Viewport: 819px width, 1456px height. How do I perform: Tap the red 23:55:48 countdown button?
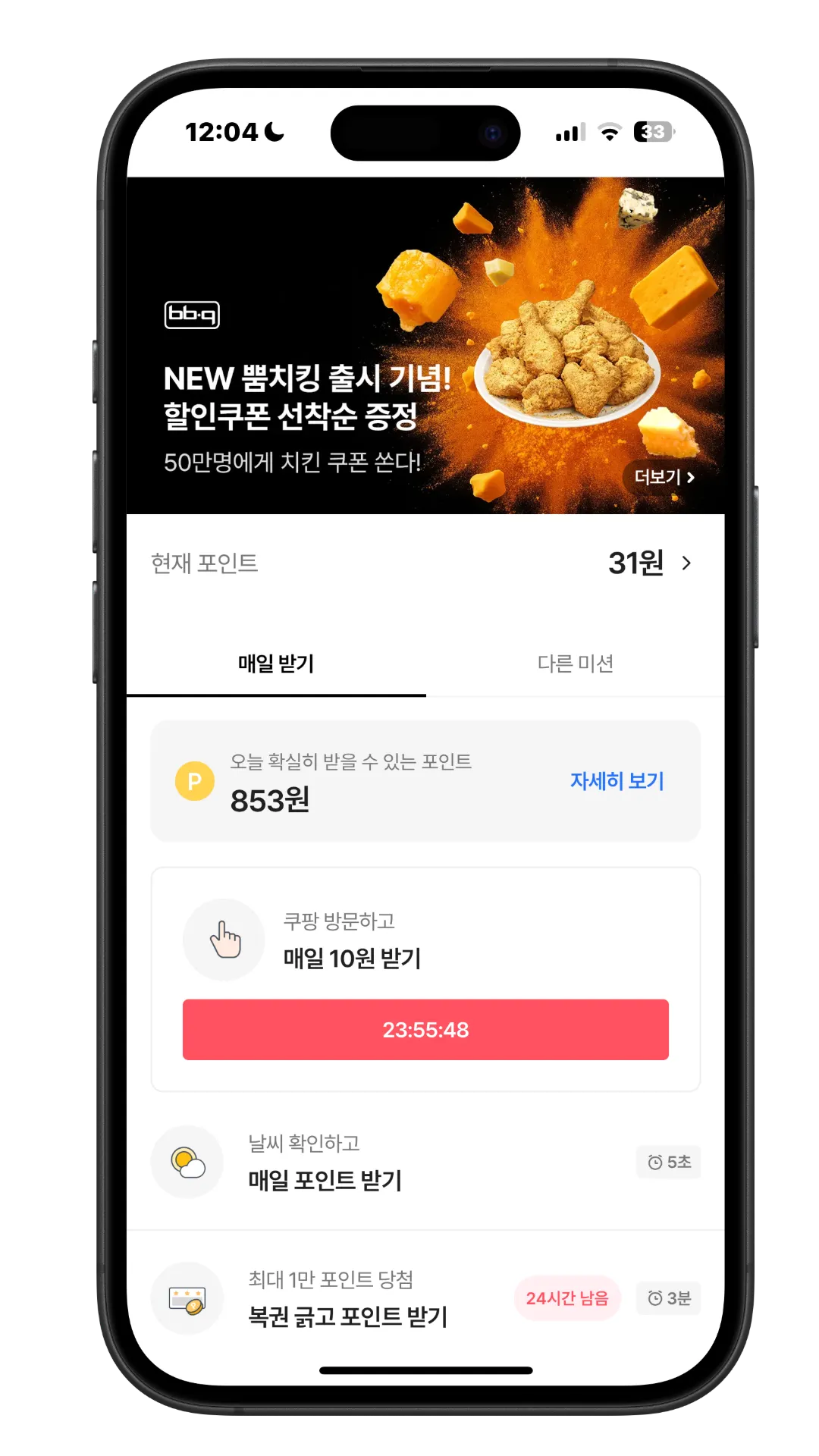(425, 1030)
